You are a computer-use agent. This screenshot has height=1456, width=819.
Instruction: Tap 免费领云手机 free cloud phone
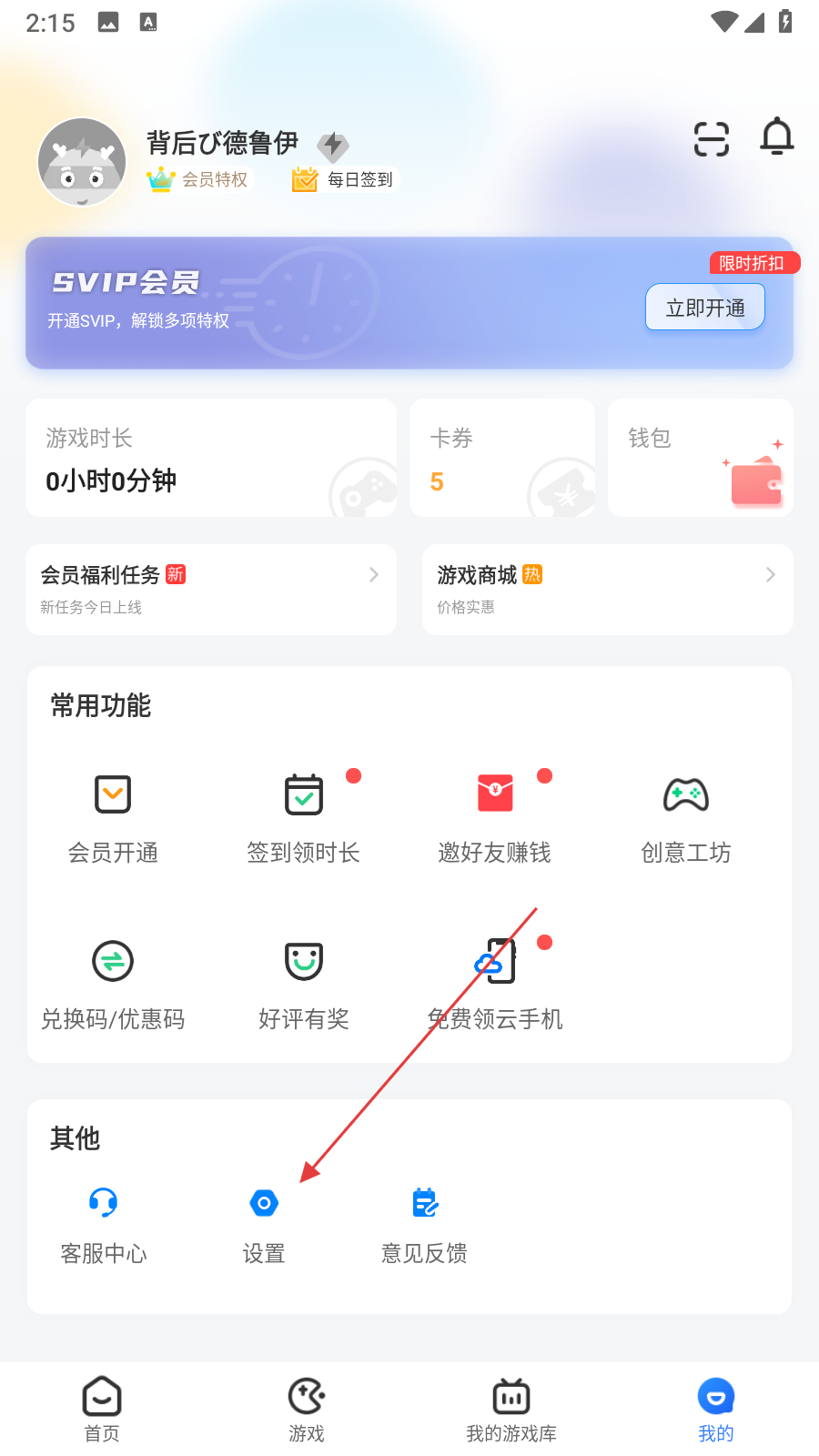click(495, 982)
